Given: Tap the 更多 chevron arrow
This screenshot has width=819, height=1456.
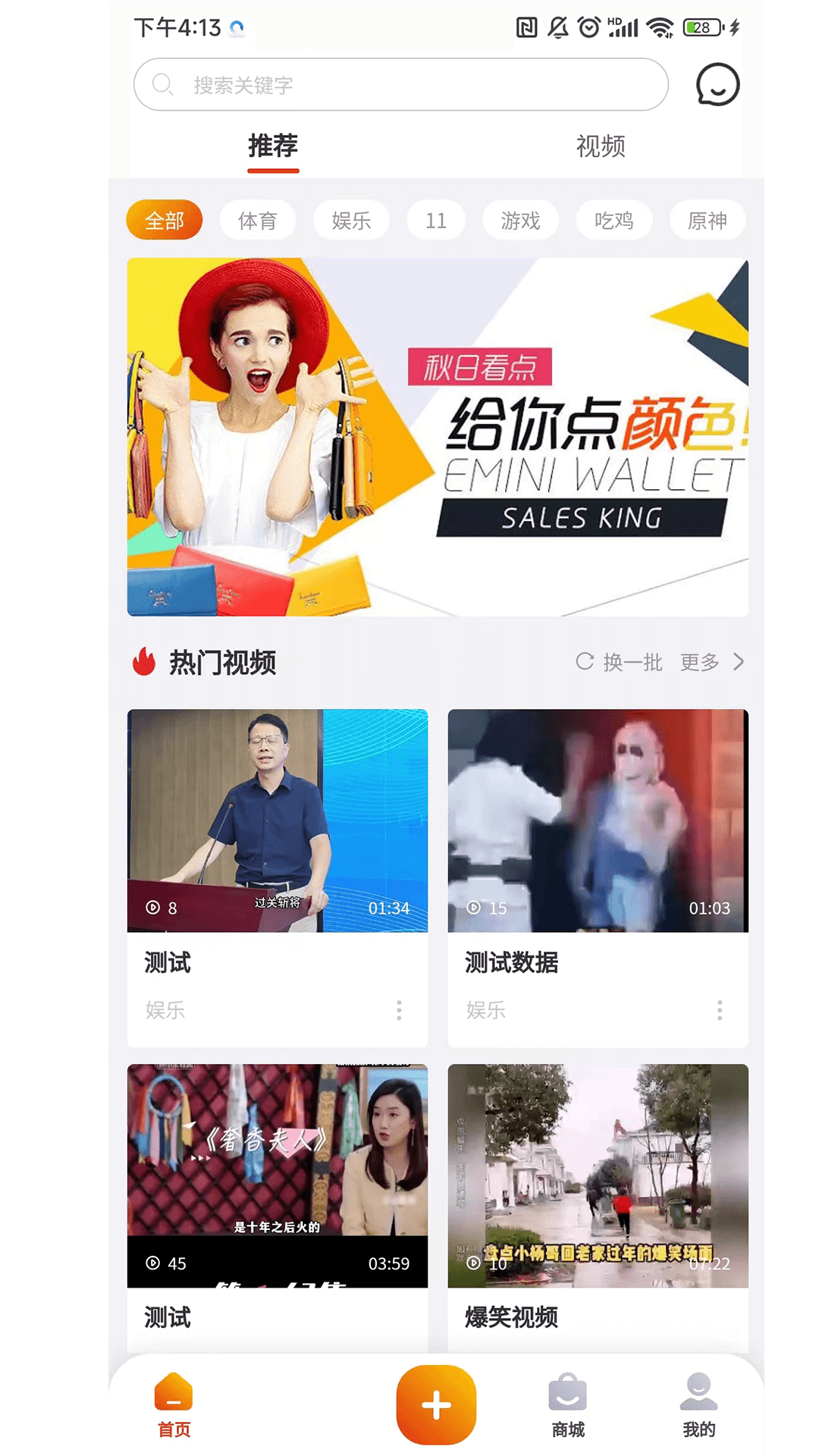Looking at the screenshot, I should 739,661.
